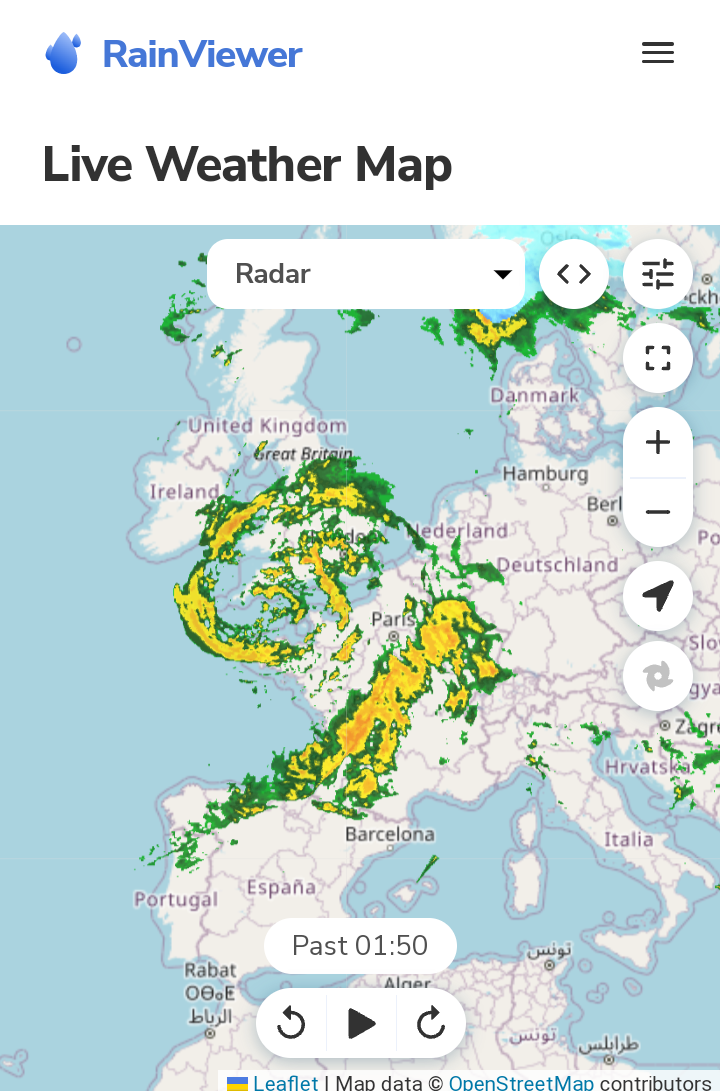Open the OpenStreetMap contributors link
This screenshot has width=720, height=1091.
coord(521,1082)
